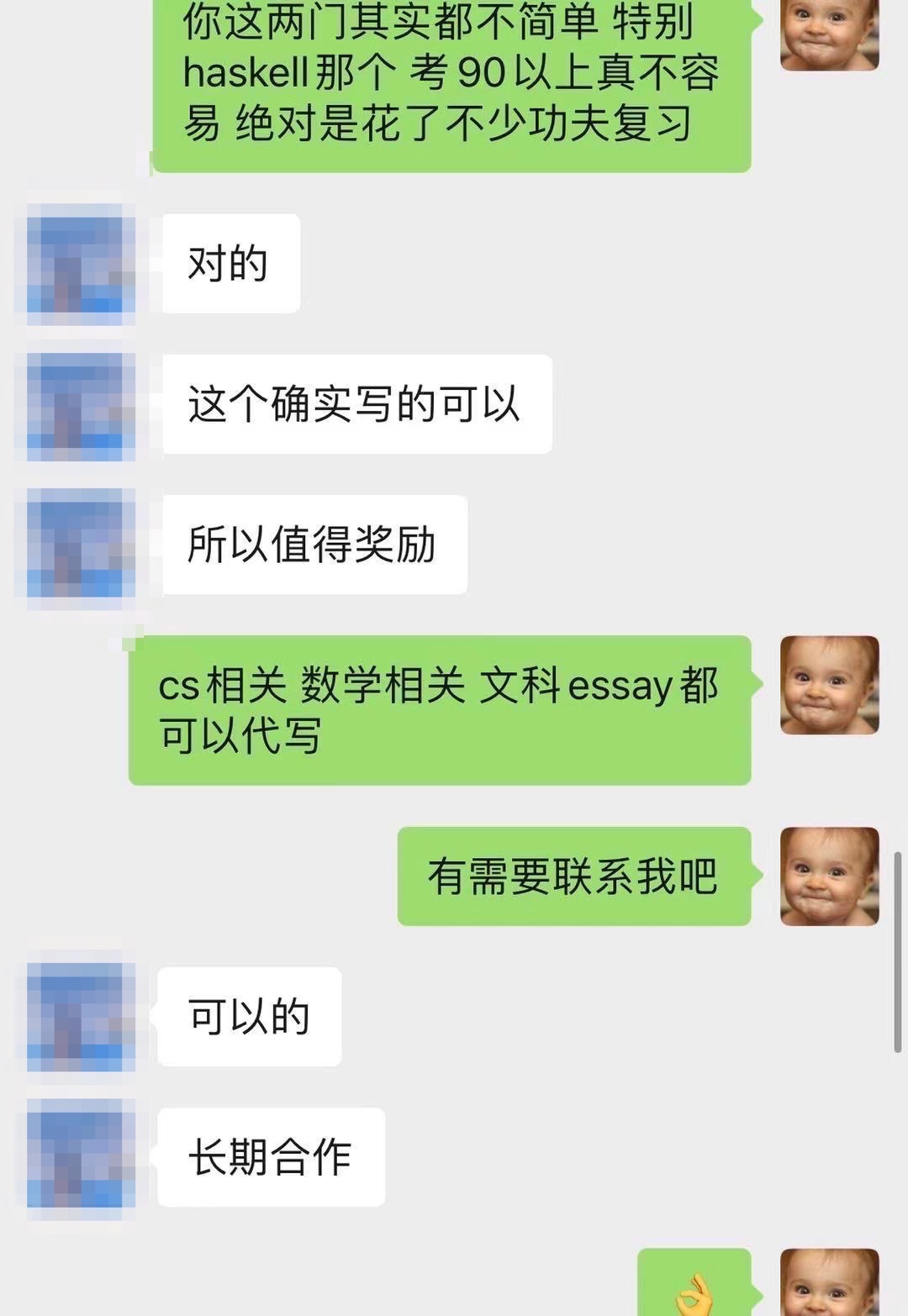Open contact avatar next to '所以值得奖励'
The height and width of the screenshot is (1316, 908).
(81, 544)
